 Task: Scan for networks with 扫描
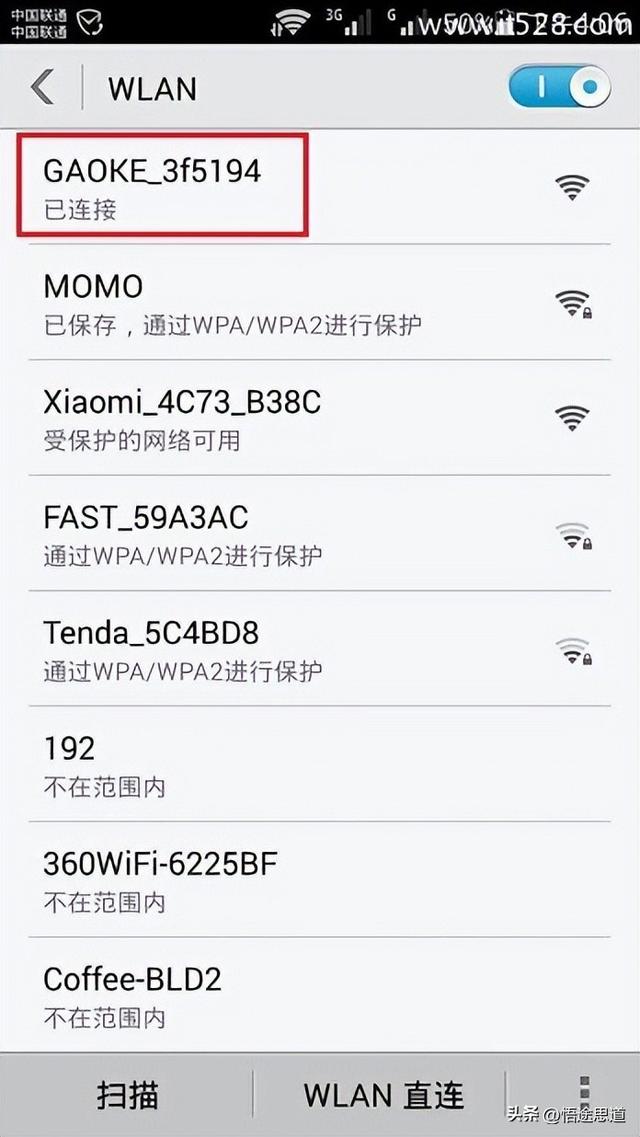[x=127, y=1094]
